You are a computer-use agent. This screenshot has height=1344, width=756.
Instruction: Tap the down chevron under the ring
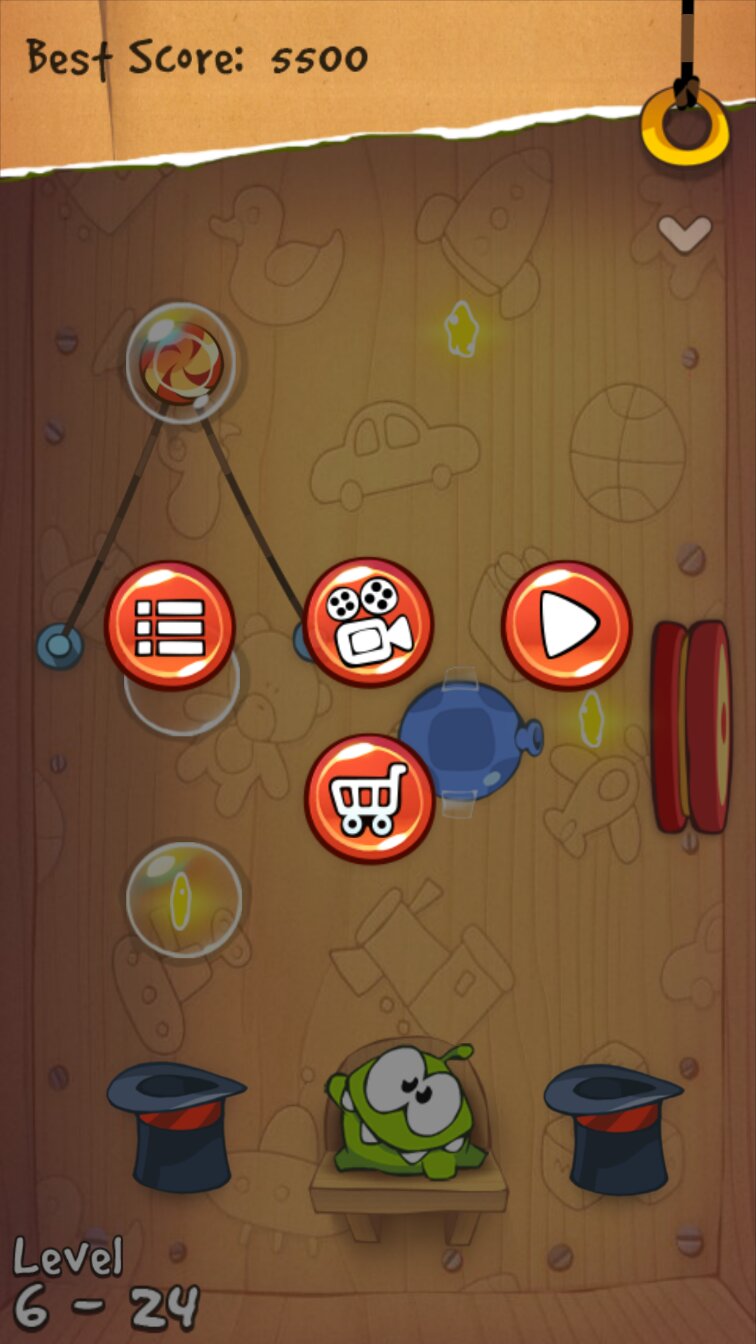685,233
